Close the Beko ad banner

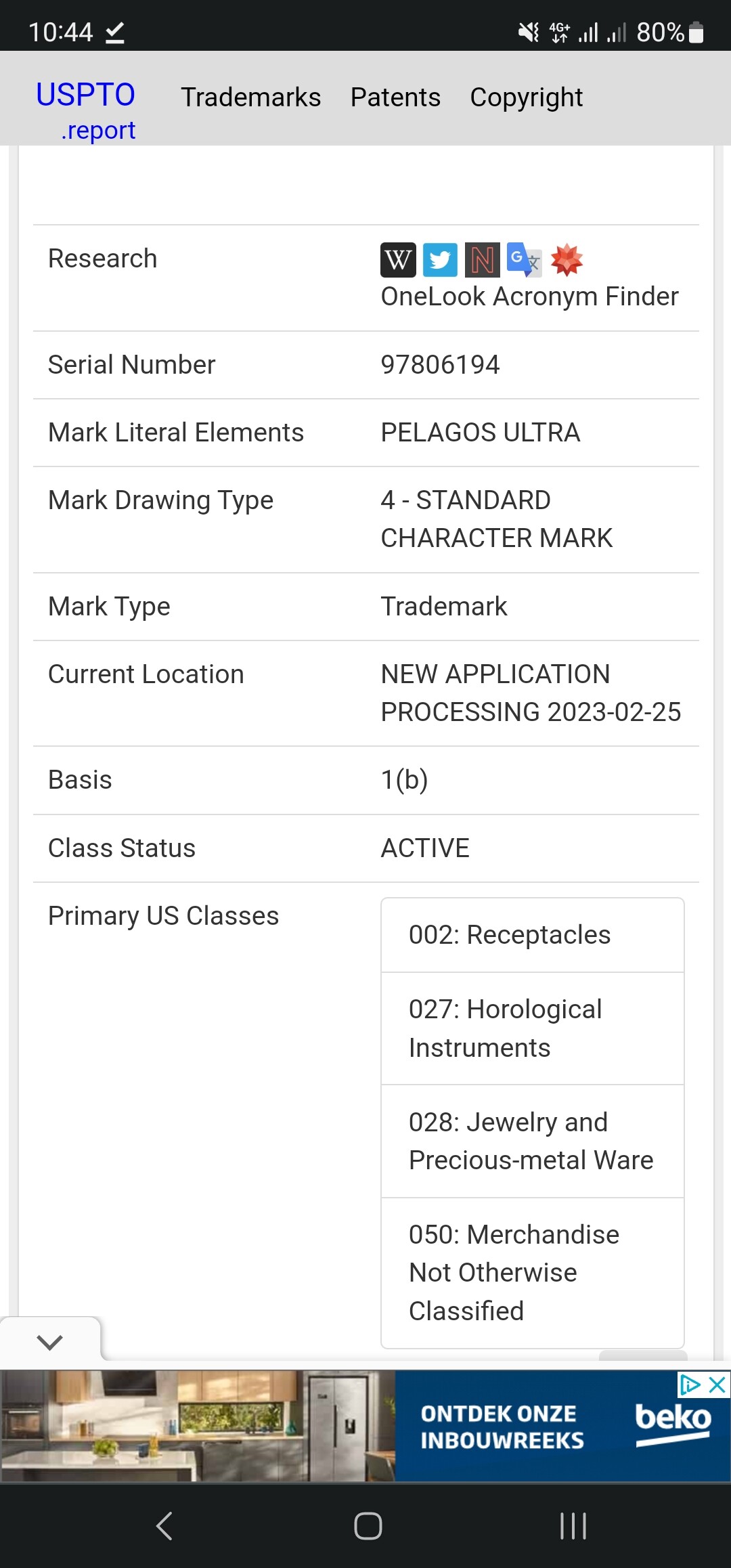(x=717, y=1385)
